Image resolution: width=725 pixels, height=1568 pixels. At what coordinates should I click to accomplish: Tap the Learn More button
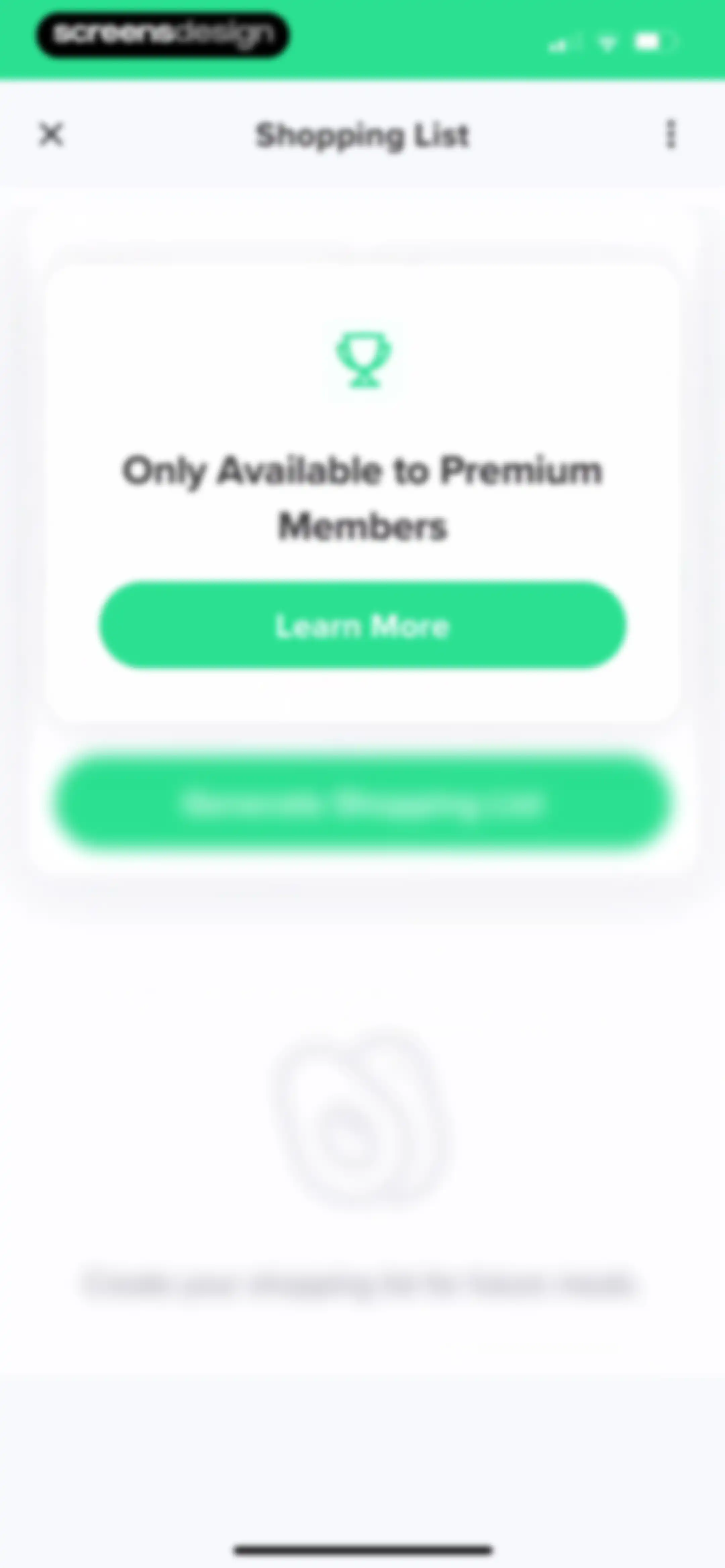(363, 625)
